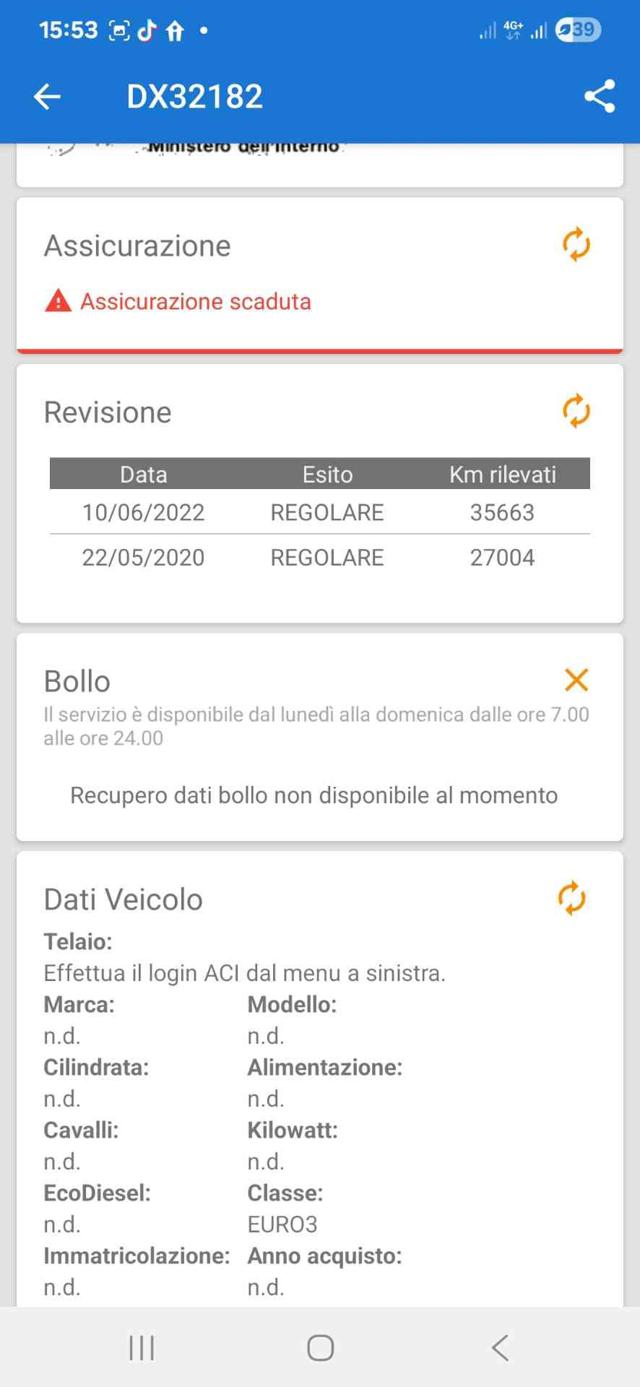Refresh the Assicurazione data
Screen dimensions: 640x1387
(x=576, y=245)
